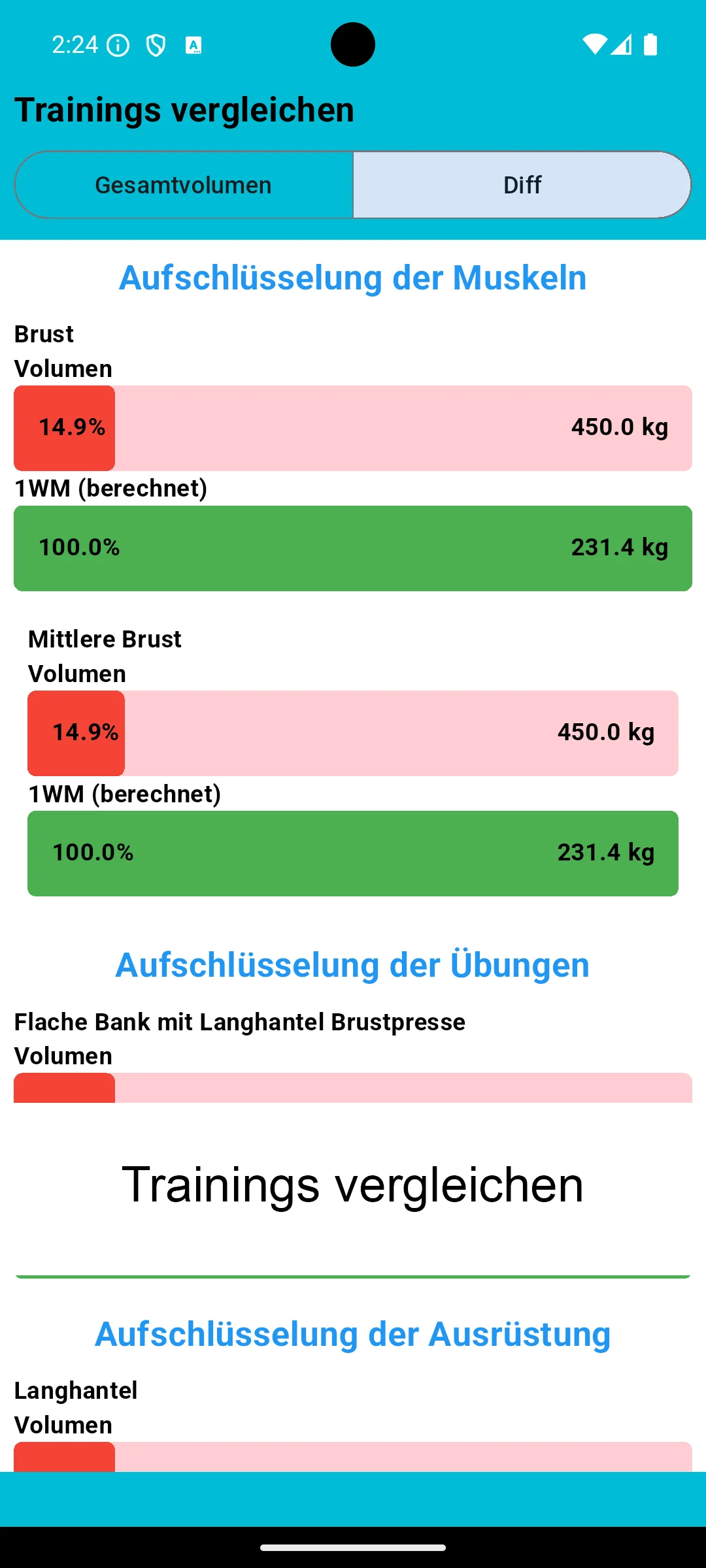Screen dimensions: 706x1568
Task: Tap the 'Mittlere Brust' heading
Action: click(x=105, y=638)
